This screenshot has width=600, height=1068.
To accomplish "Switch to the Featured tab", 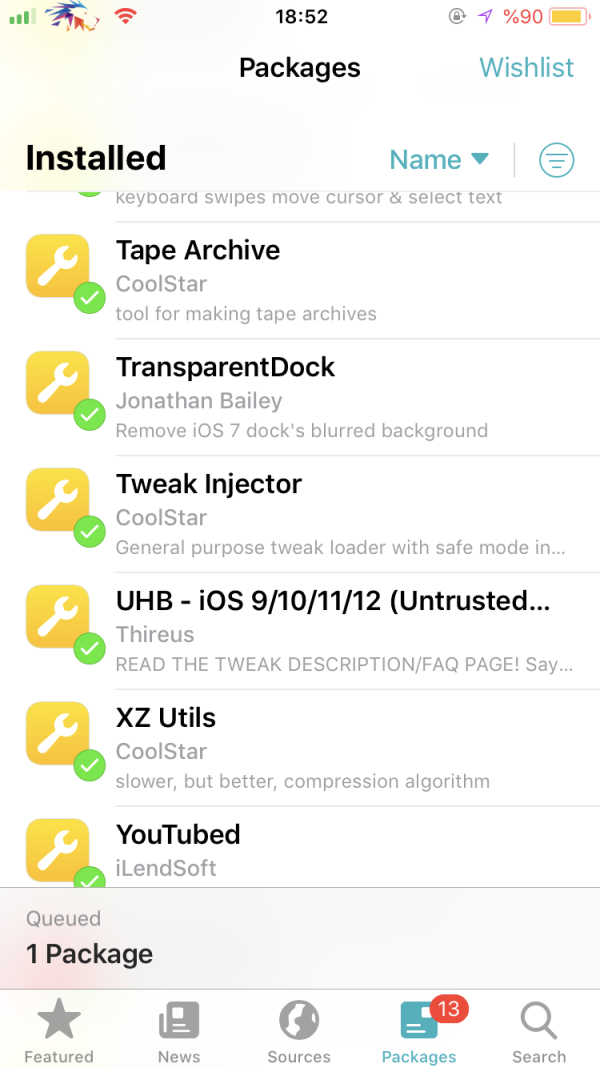I will point(59,1032).
